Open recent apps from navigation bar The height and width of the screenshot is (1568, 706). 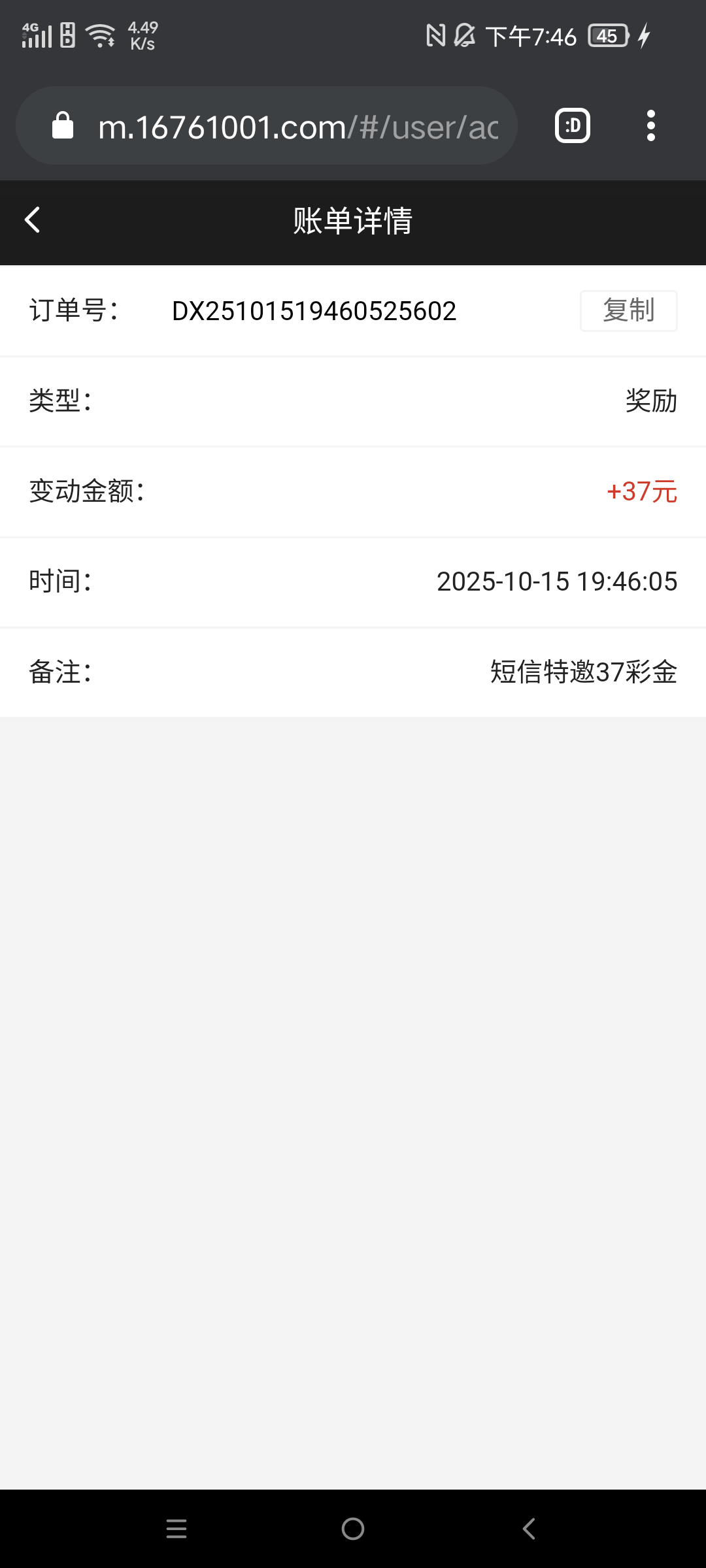pos(176,1529)
